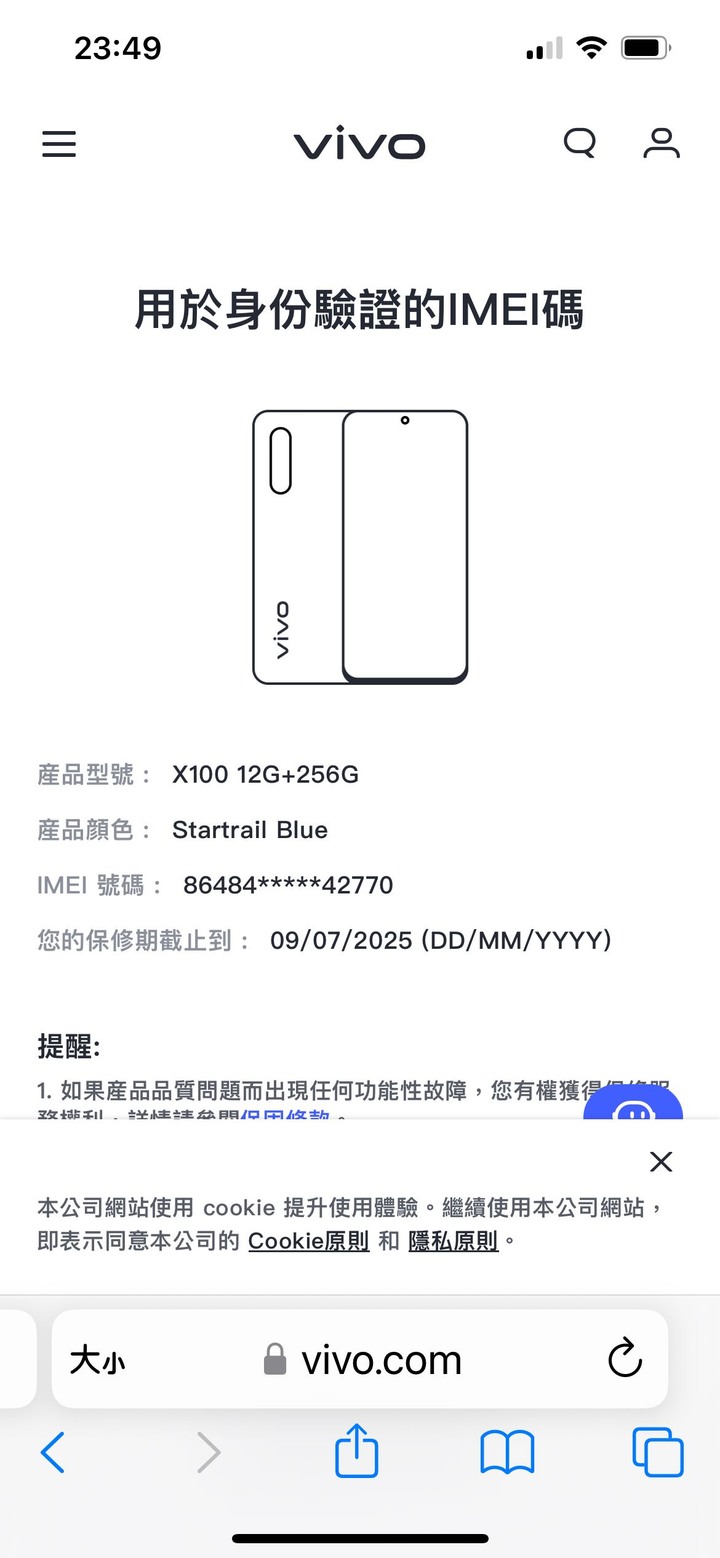Image resolution: width=720 pixels, height=1558 pixels.
Task: Open the 大小 text size menu
Action: click(97, 1360)
